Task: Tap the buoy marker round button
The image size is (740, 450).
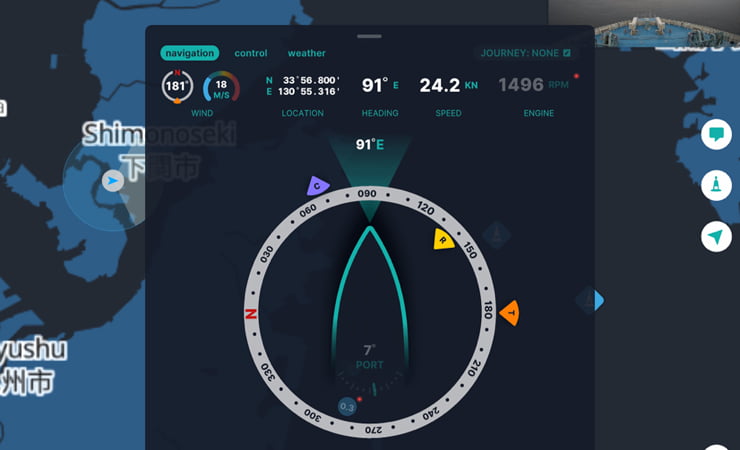Action: (716, 184)
